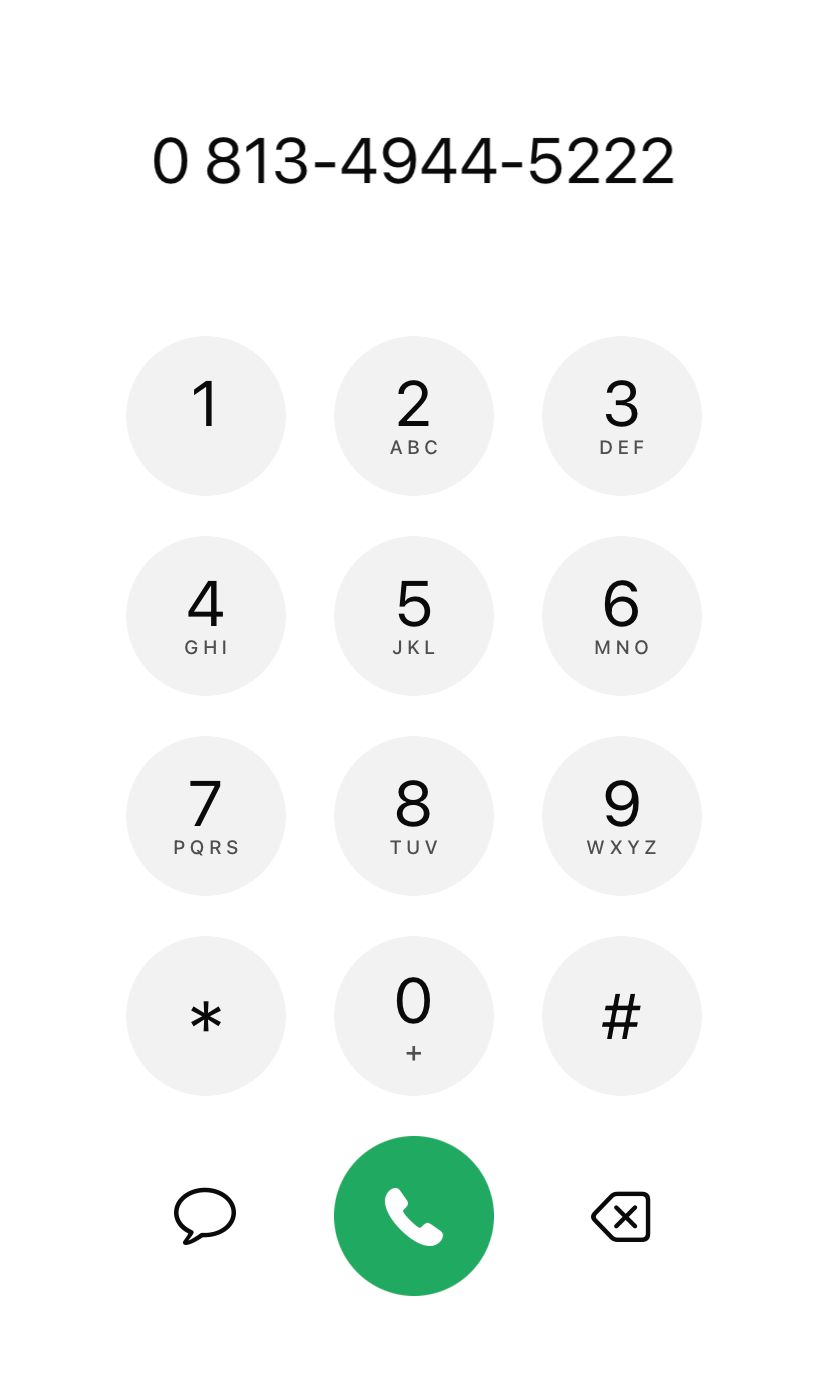Open the message bubble icon
This screenshot has width=828, height=1394.
point(205,1216)
